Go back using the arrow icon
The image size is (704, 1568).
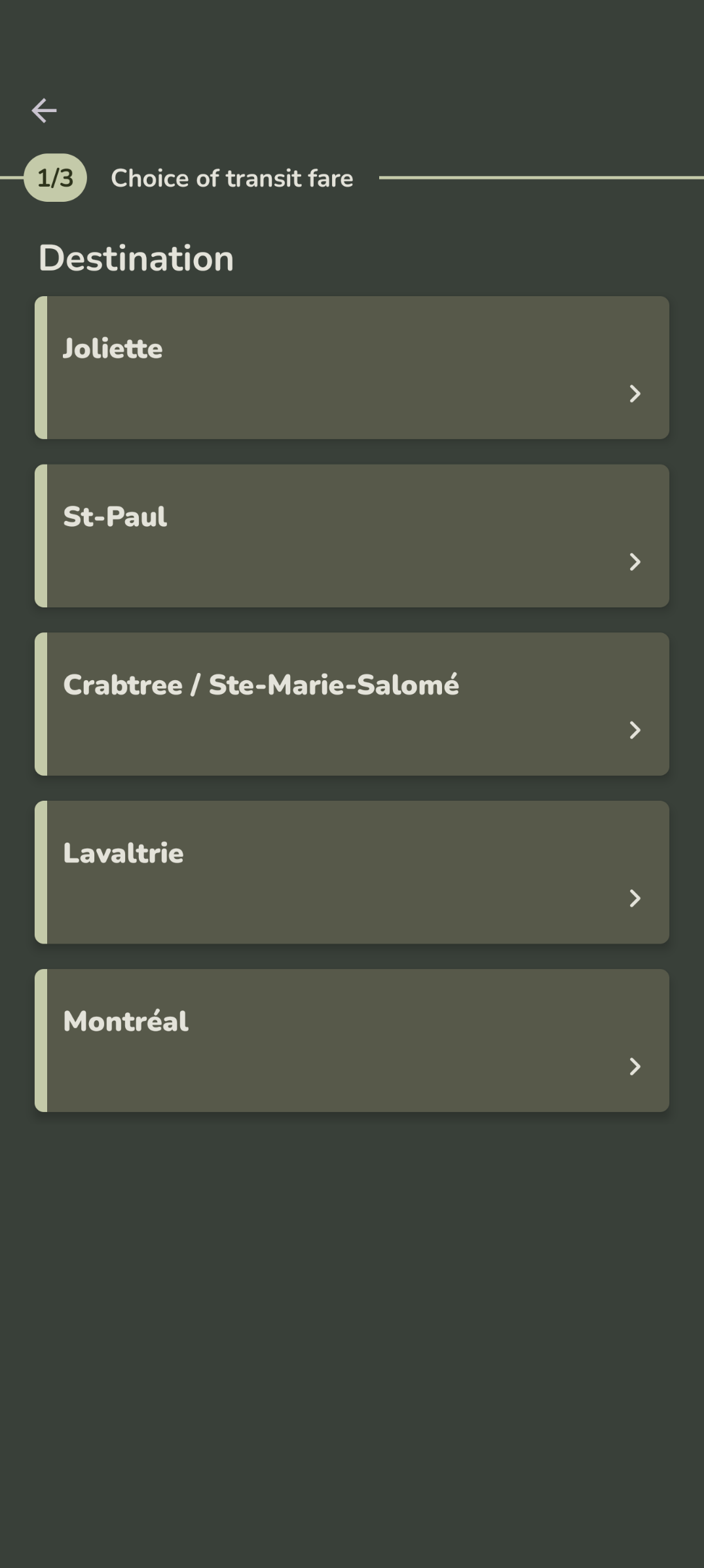click(44, 110)
